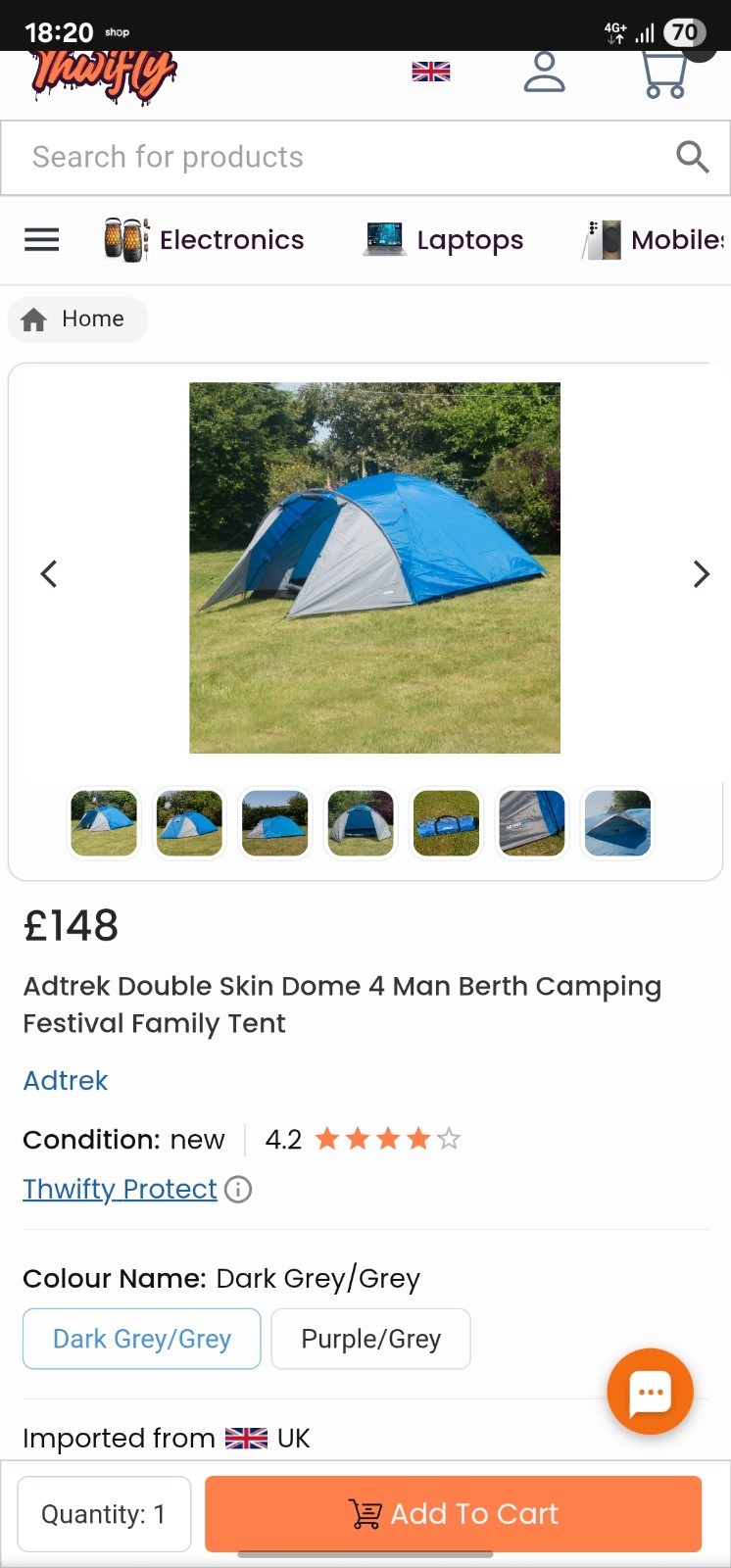Change region via the UK flag
731x1568 pixels.
click(x=431, y=72)
